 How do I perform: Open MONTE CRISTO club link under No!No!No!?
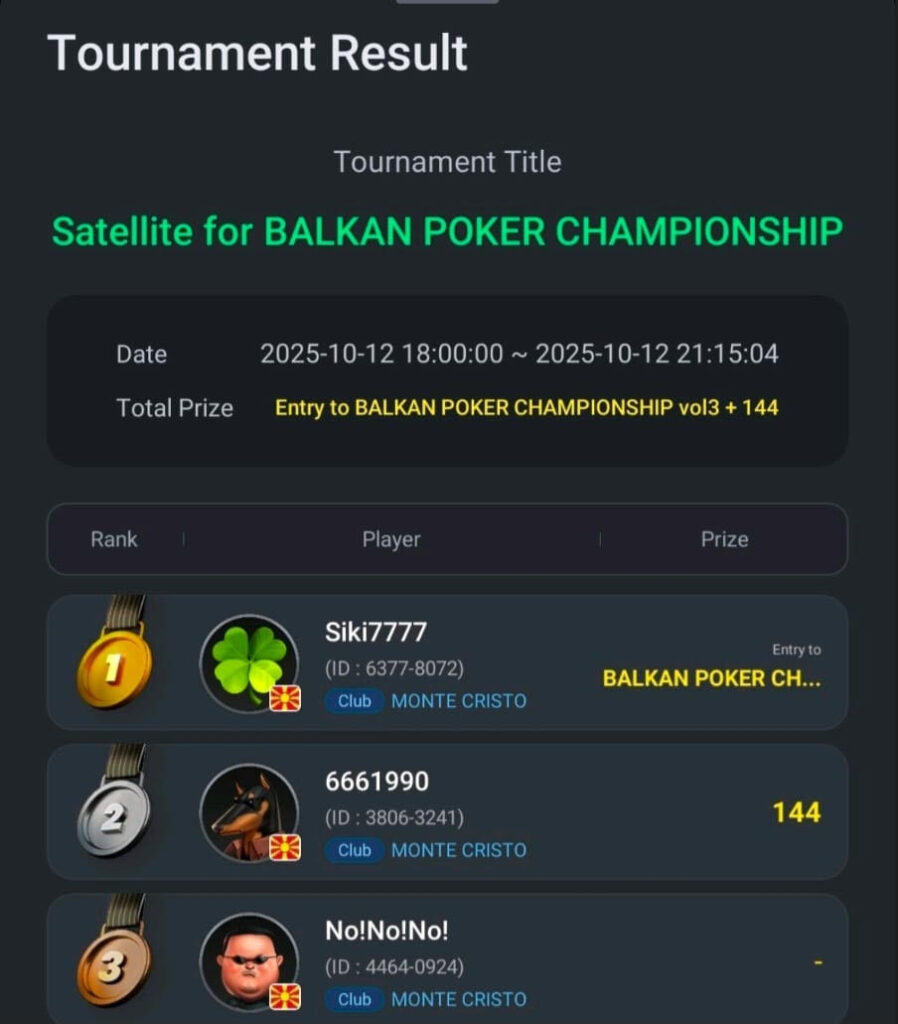point(458,999)
